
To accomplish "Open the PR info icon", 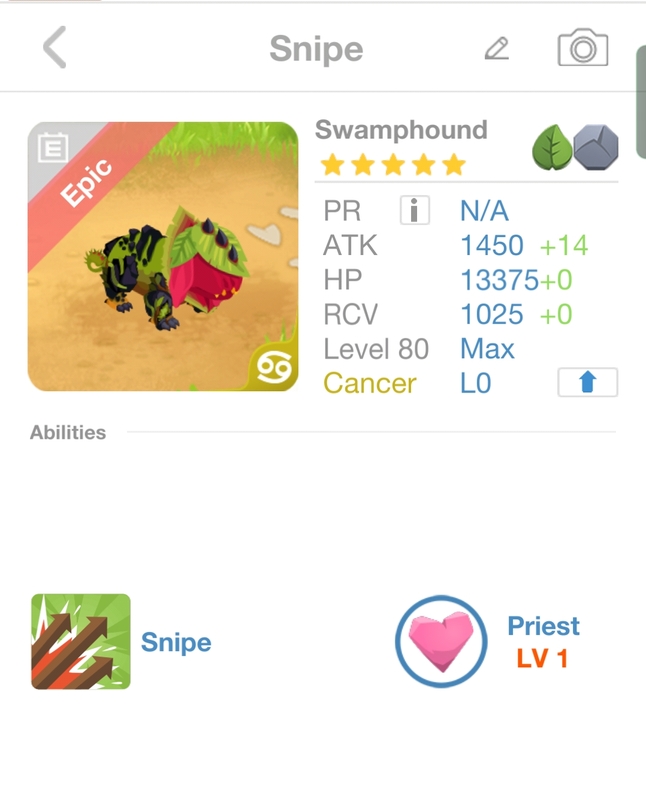I will coord(414,211).
